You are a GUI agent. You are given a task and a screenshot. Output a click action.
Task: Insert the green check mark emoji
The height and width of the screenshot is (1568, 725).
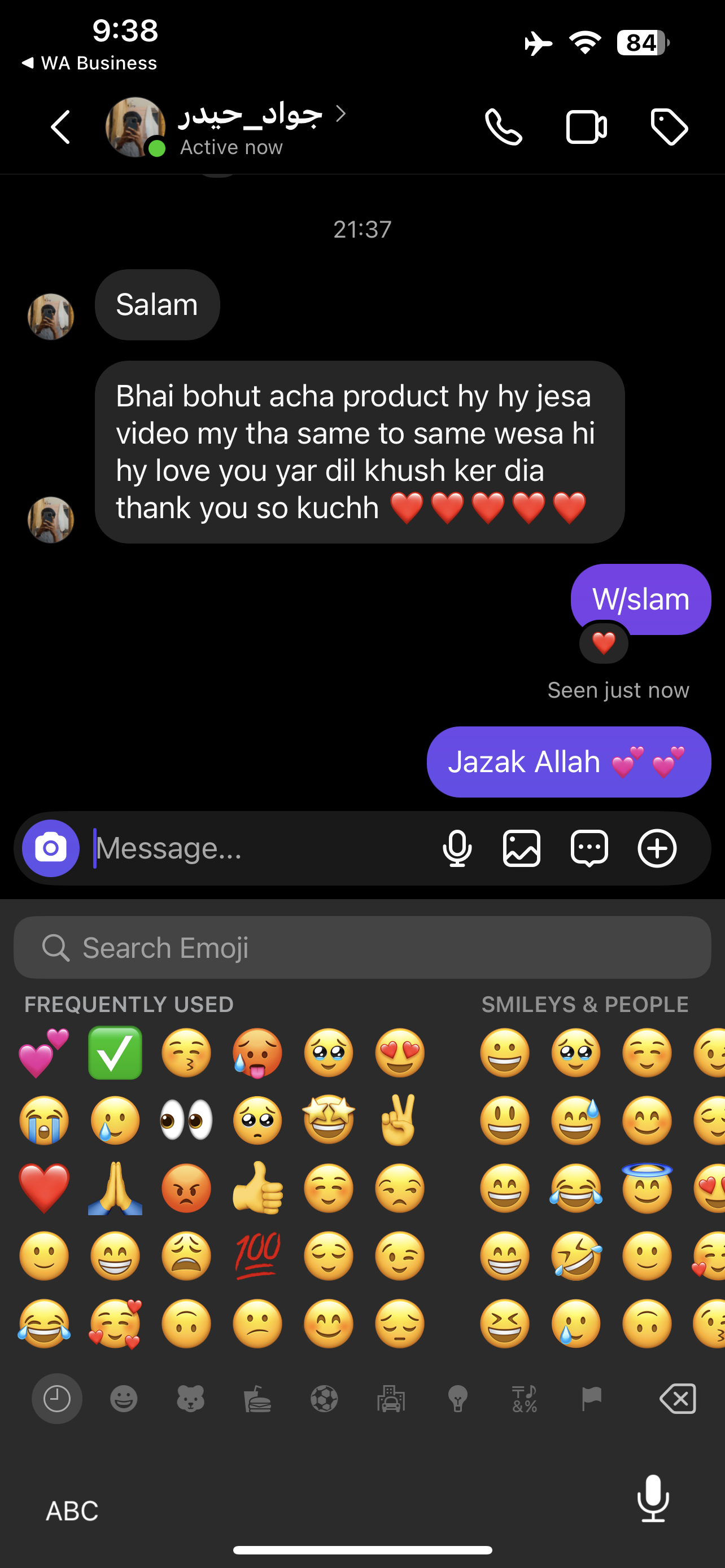tap(115, 1053)
